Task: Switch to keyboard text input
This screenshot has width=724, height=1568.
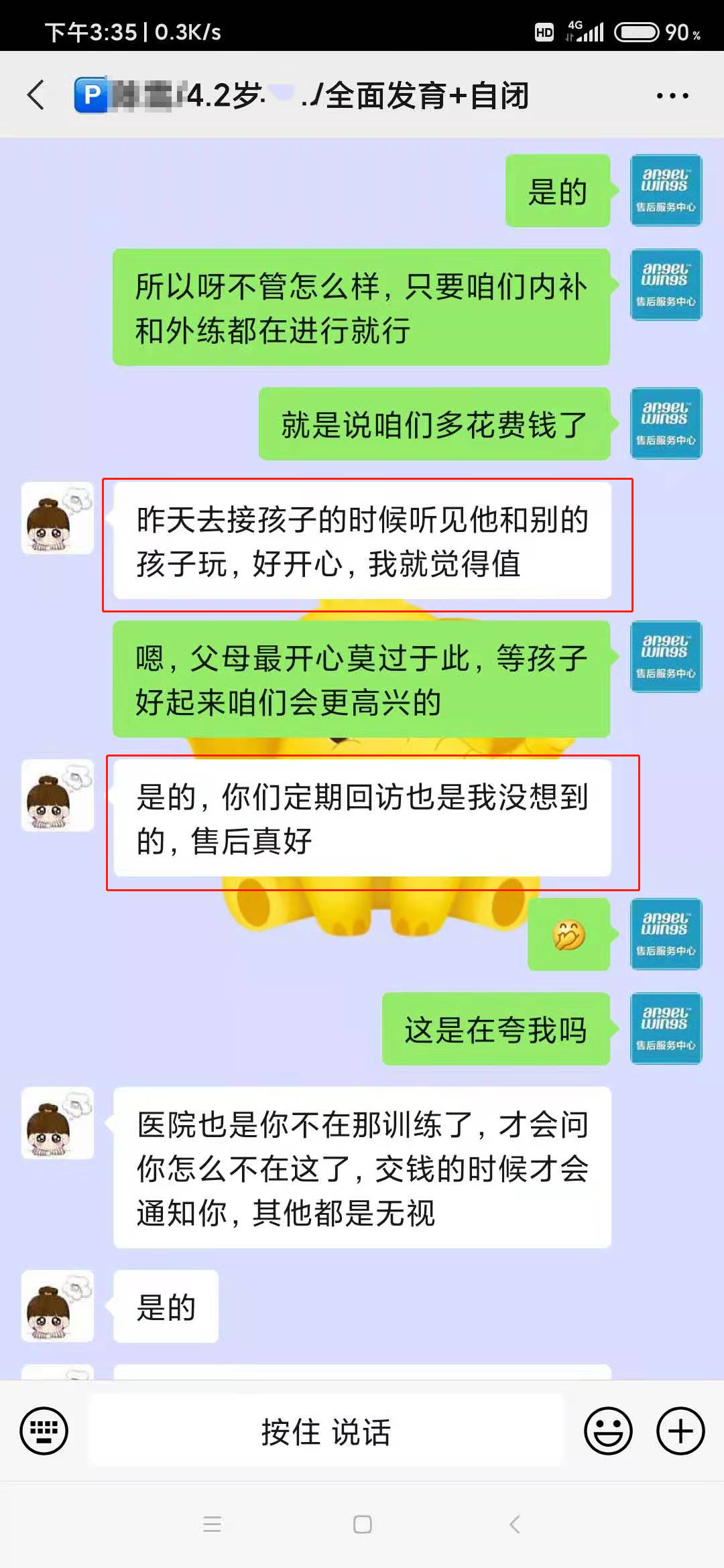Action: (x=44, y=1431)
